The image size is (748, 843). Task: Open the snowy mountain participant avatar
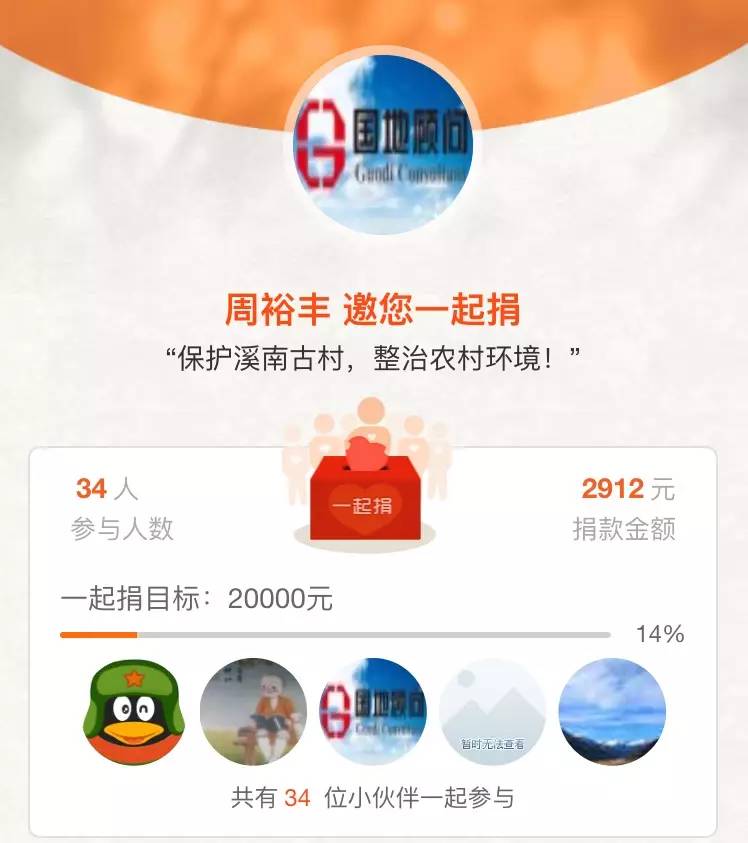(x=612, y=712)
